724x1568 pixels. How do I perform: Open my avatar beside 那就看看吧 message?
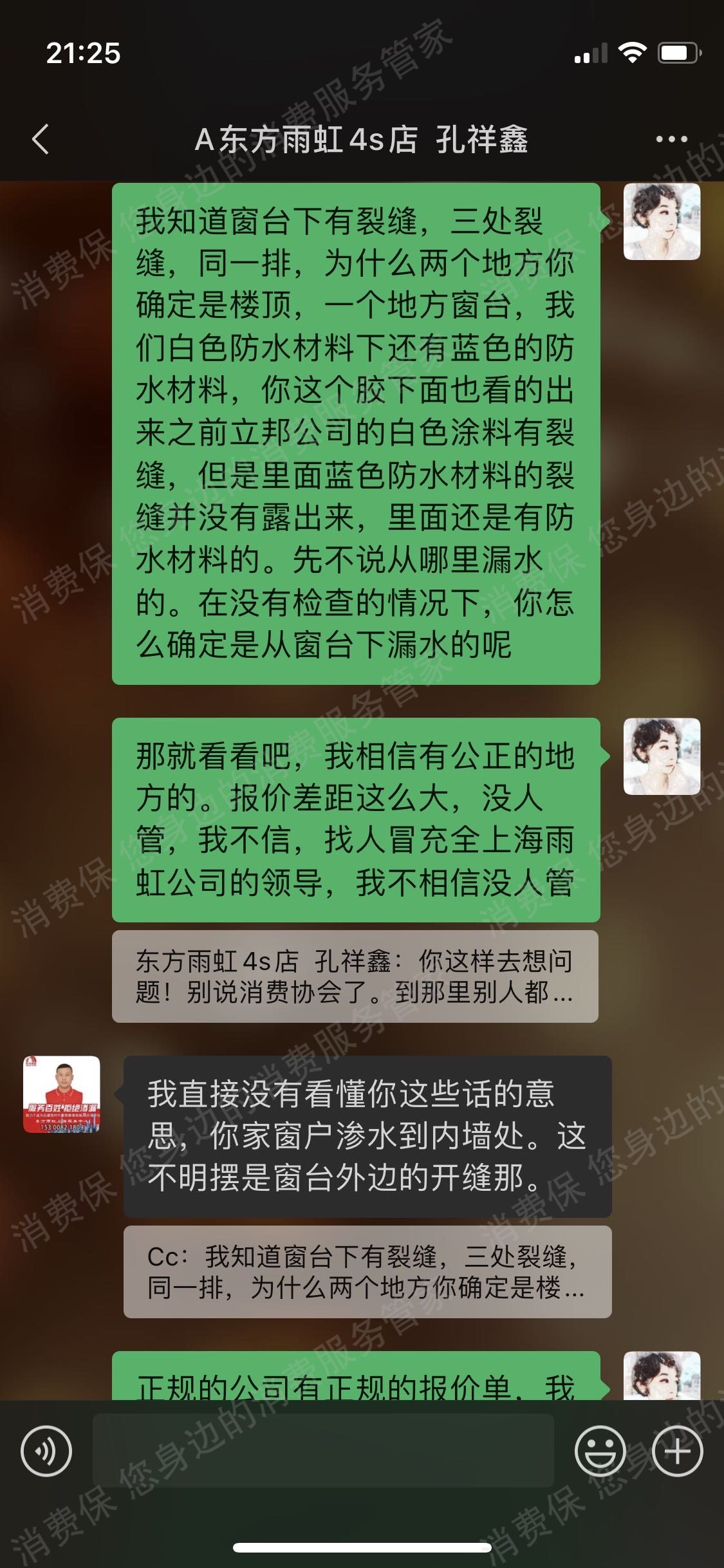[x=662, y=756]
